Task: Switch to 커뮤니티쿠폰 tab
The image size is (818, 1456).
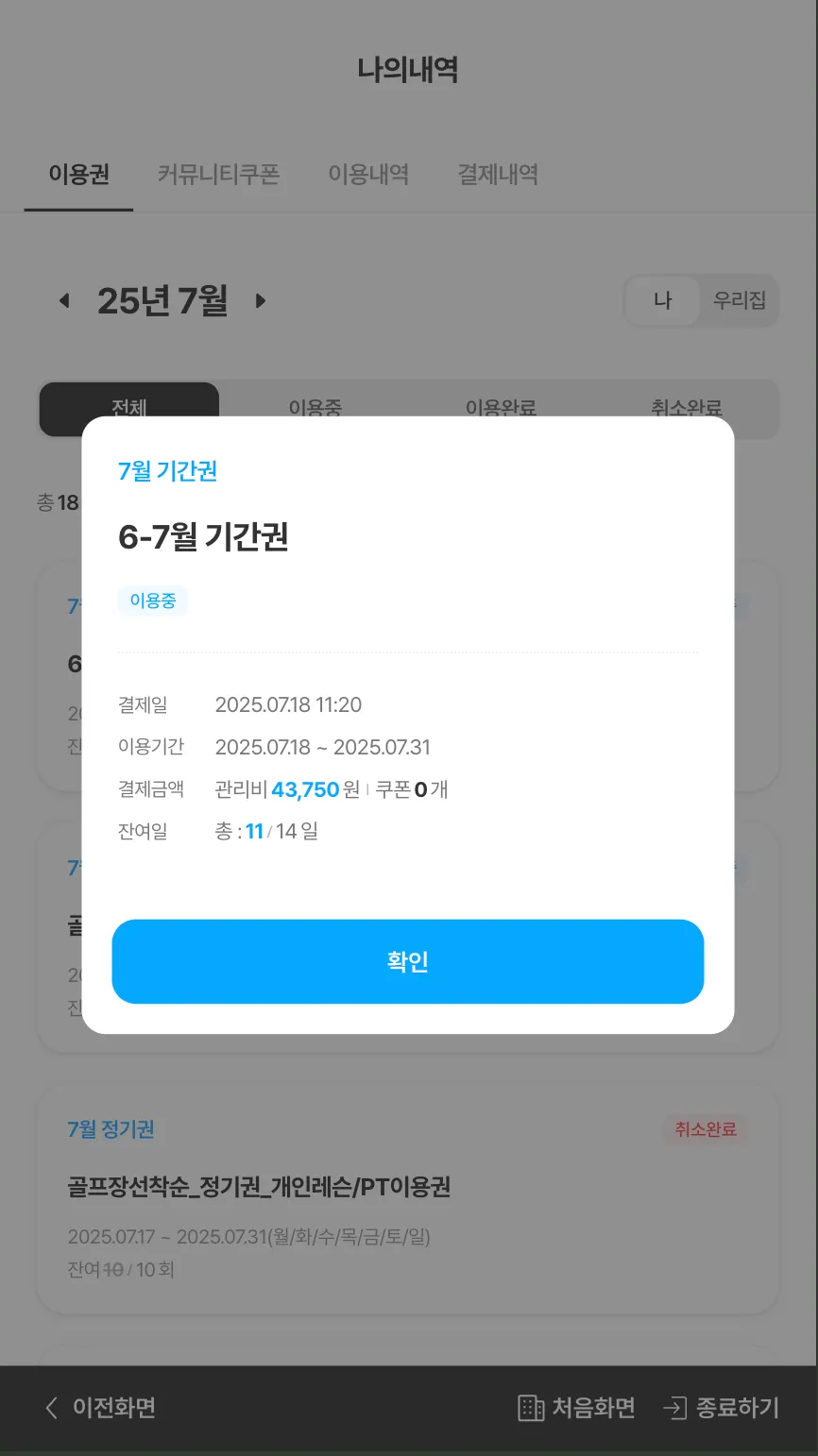Action: click(218, 174)
